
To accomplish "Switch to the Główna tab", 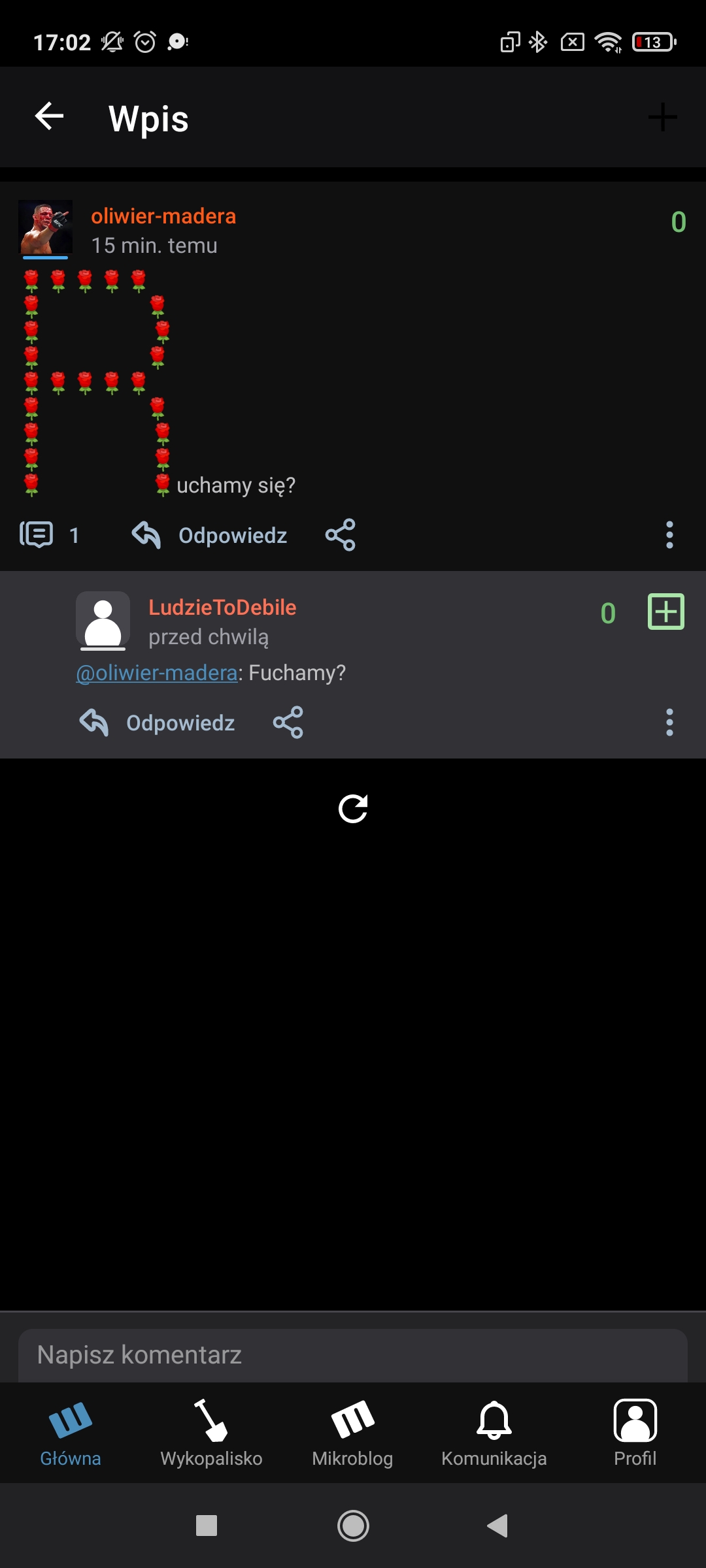I will [x=71, y=1433].
